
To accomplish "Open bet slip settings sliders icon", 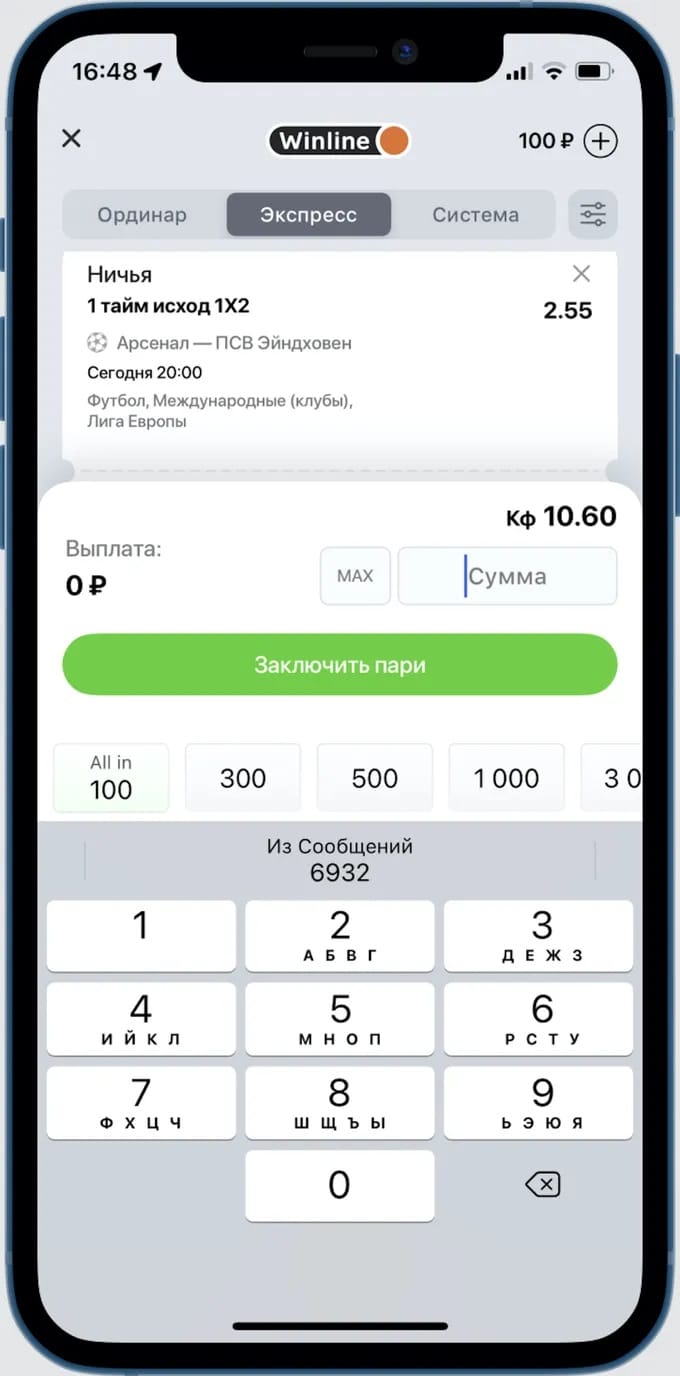I will point(593,215).
